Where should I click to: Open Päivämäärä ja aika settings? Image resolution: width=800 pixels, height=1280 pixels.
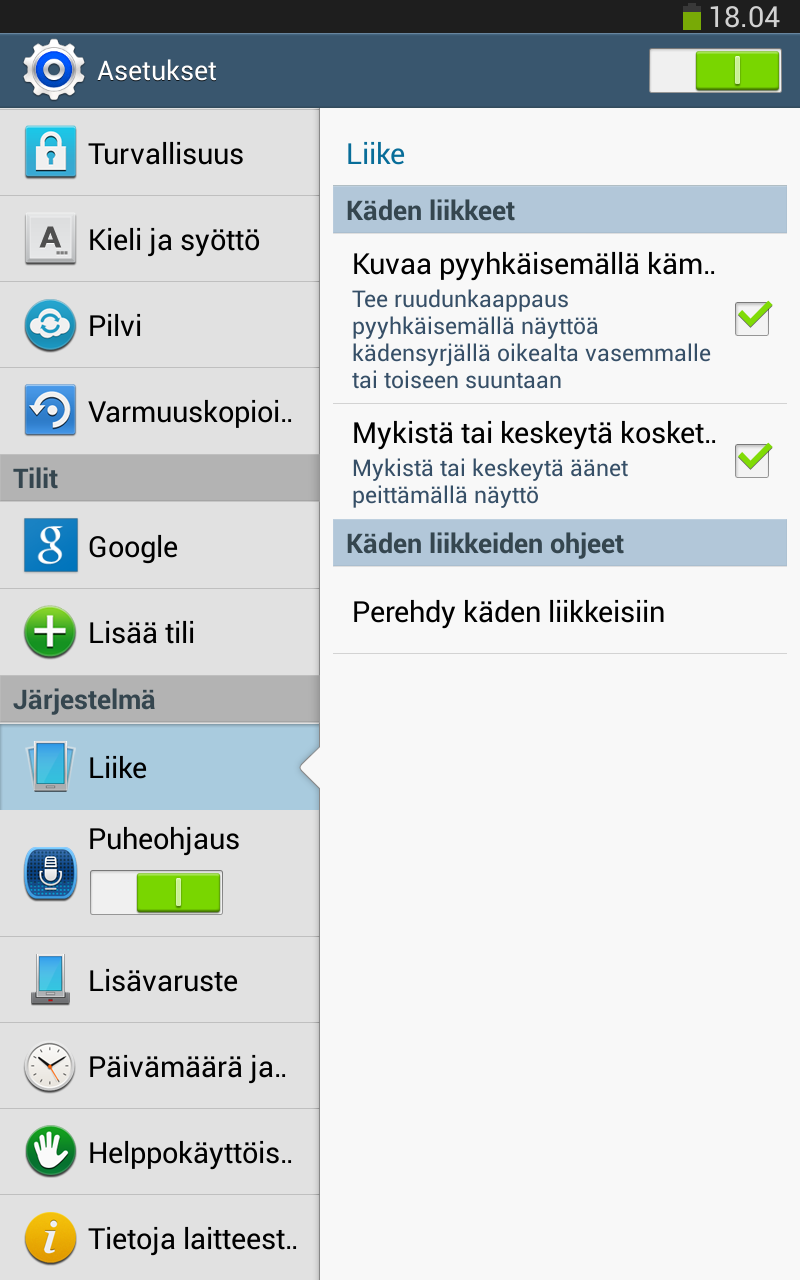160,1066
